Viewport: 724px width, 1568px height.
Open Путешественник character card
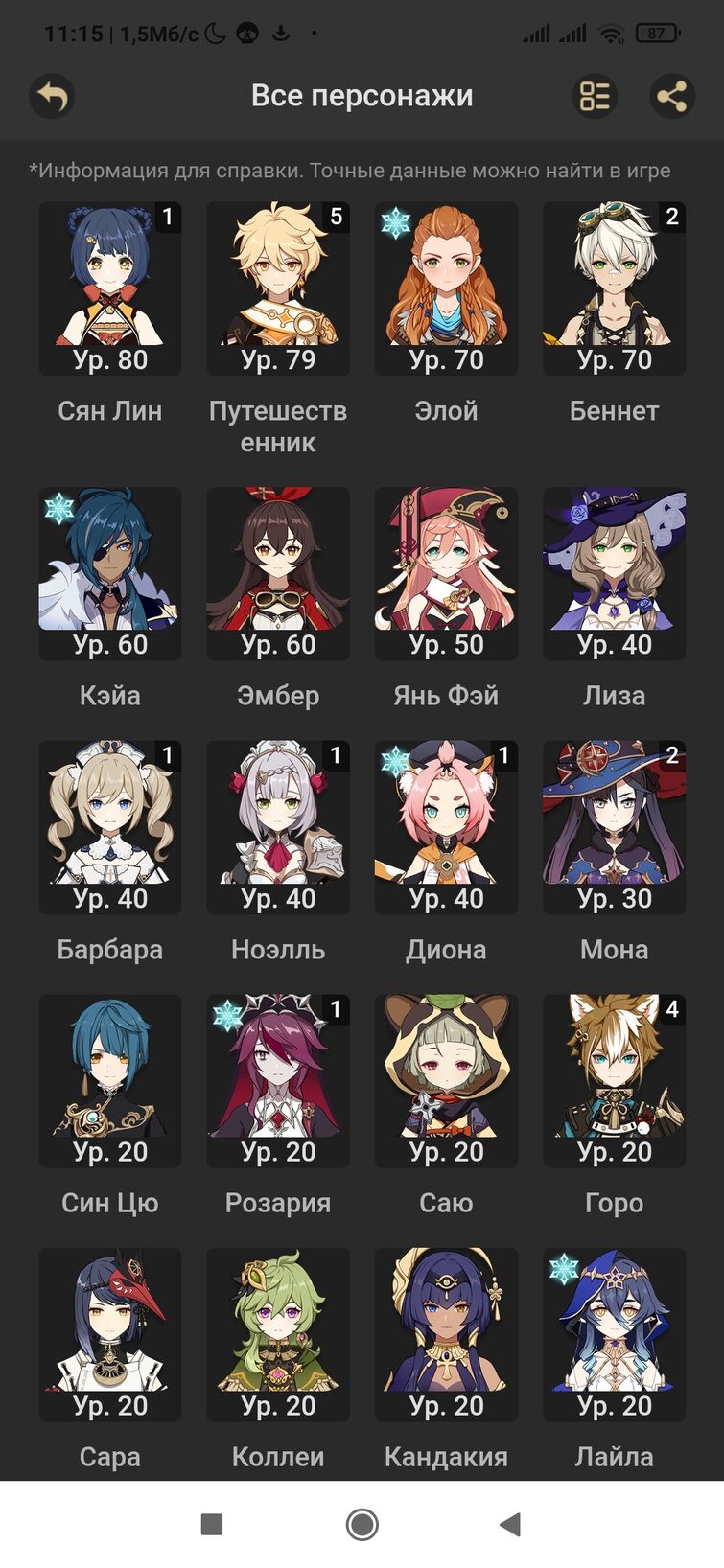278,288
